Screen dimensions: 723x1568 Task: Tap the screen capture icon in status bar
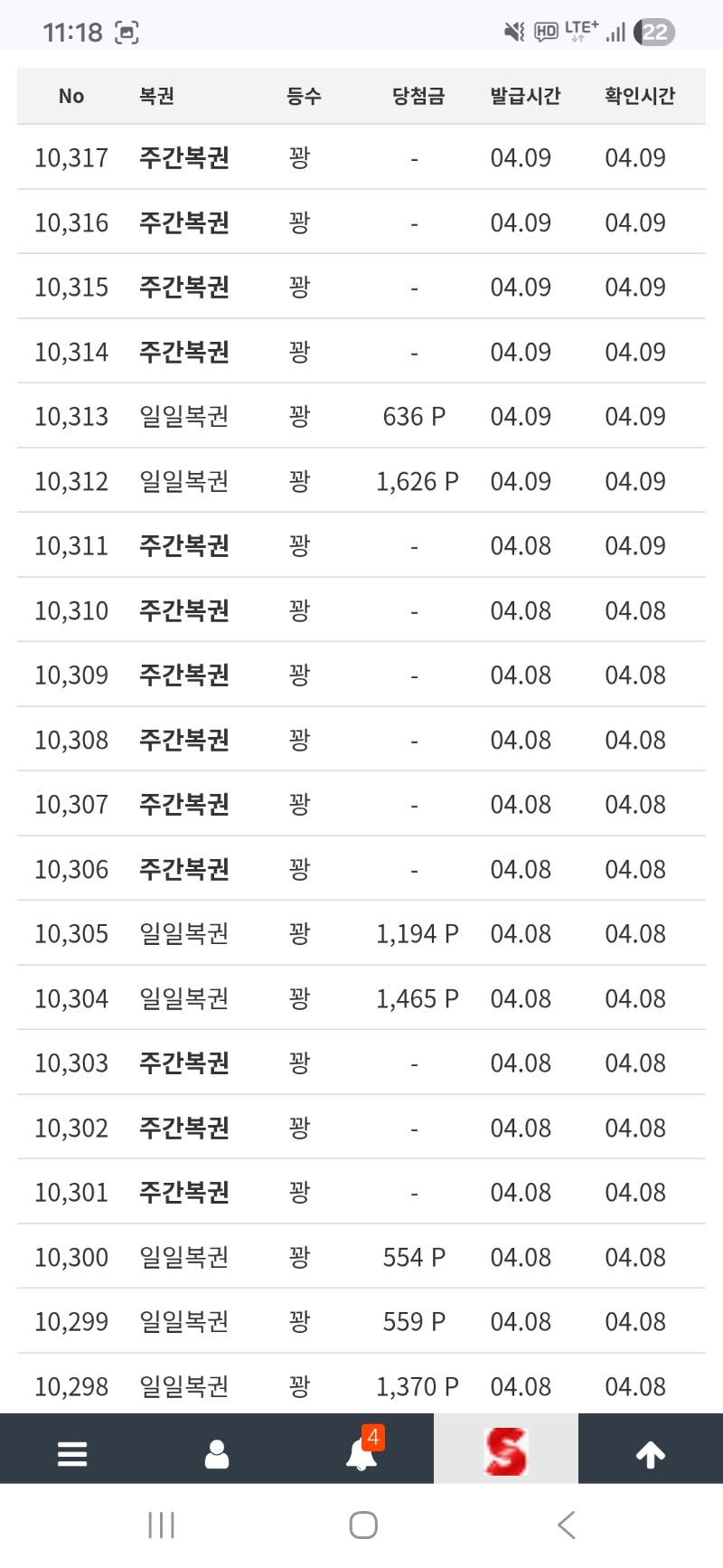pyautogui.click(x=127, y=31)
